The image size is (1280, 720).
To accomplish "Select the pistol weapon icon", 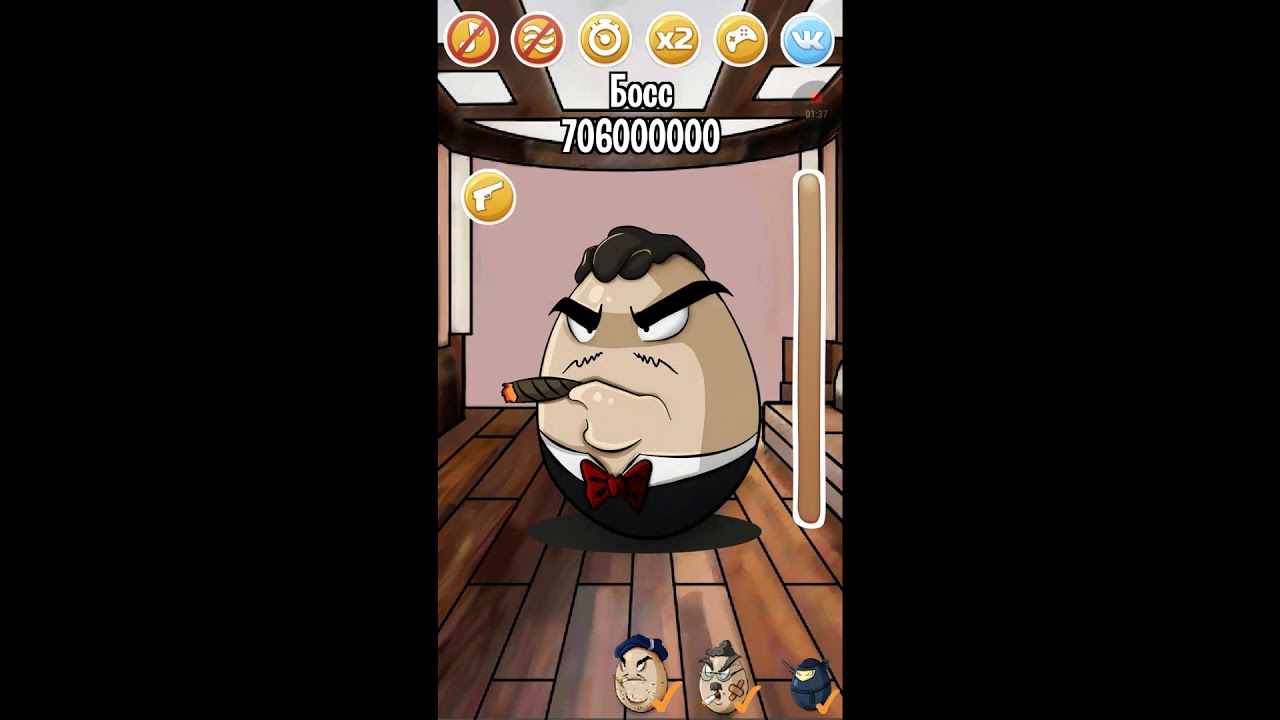I will (x=488, y=197).
